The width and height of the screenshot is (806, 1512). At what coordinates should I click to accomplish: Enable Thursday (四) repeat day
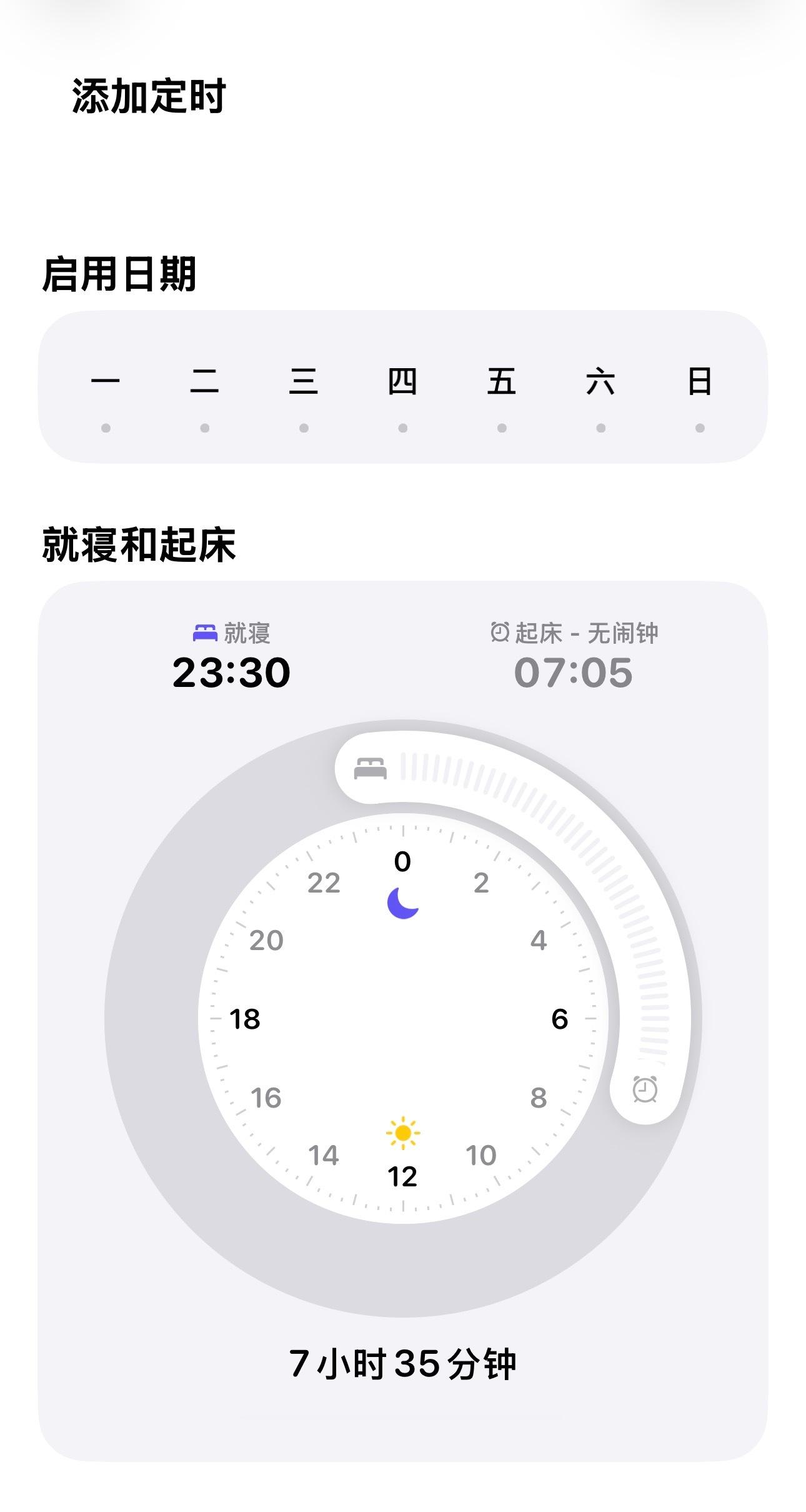[401, 383]
